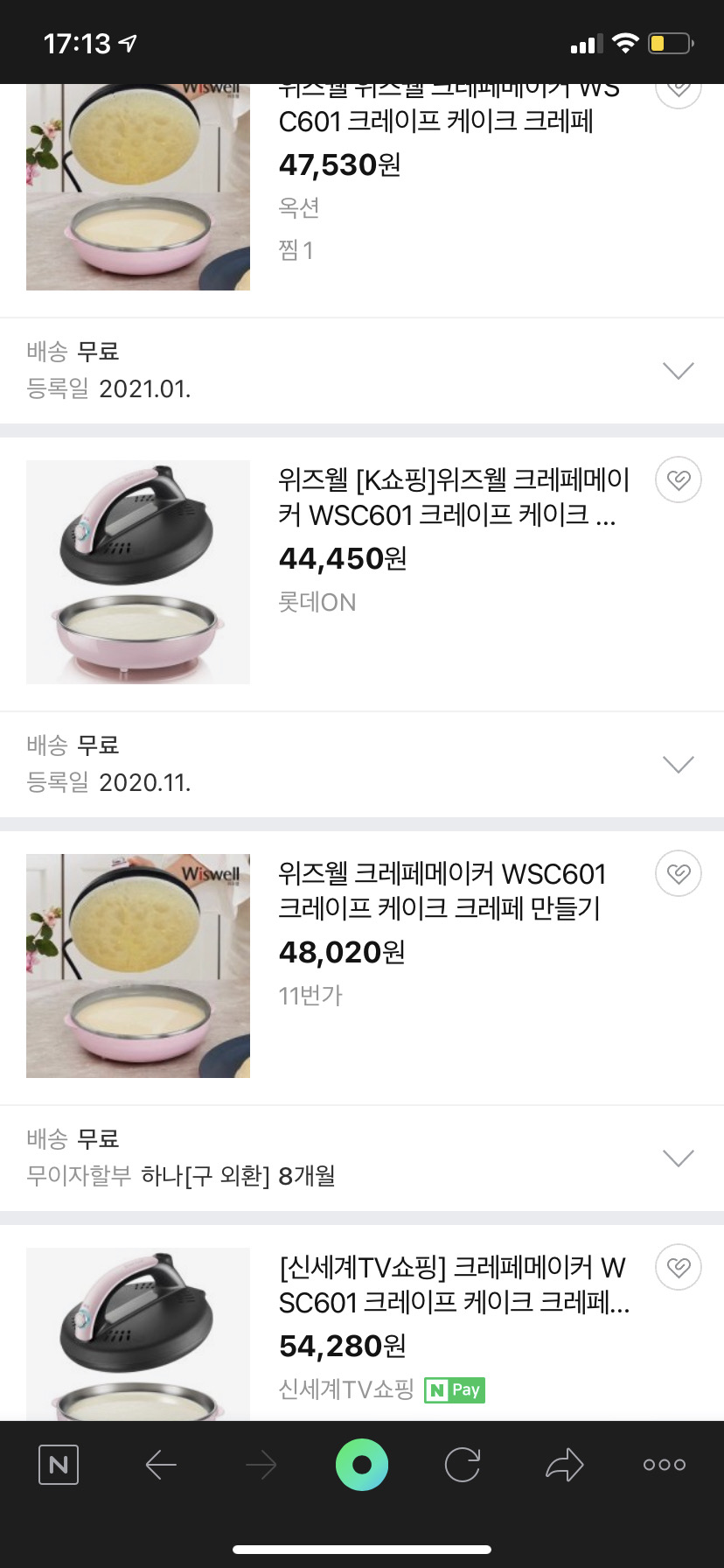Screen dimensions: 724x1568
Task: Tap the green Naver home button
Action: (362, 1464)
